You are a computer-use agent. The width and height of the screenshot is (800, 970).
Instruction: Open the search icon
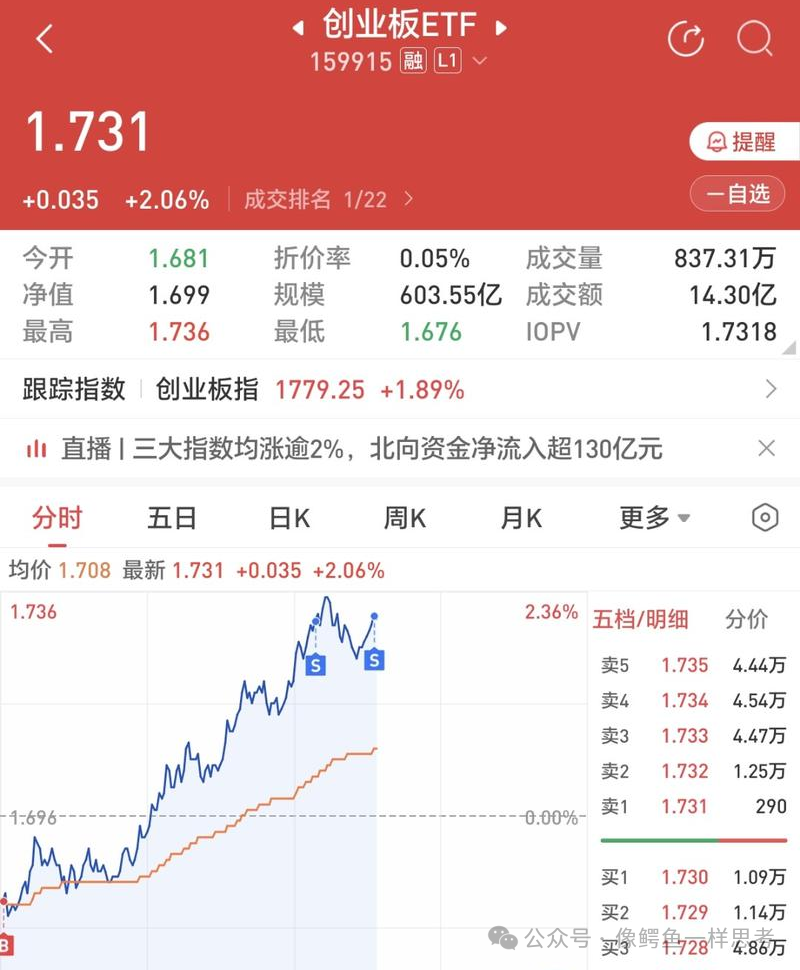755,38
